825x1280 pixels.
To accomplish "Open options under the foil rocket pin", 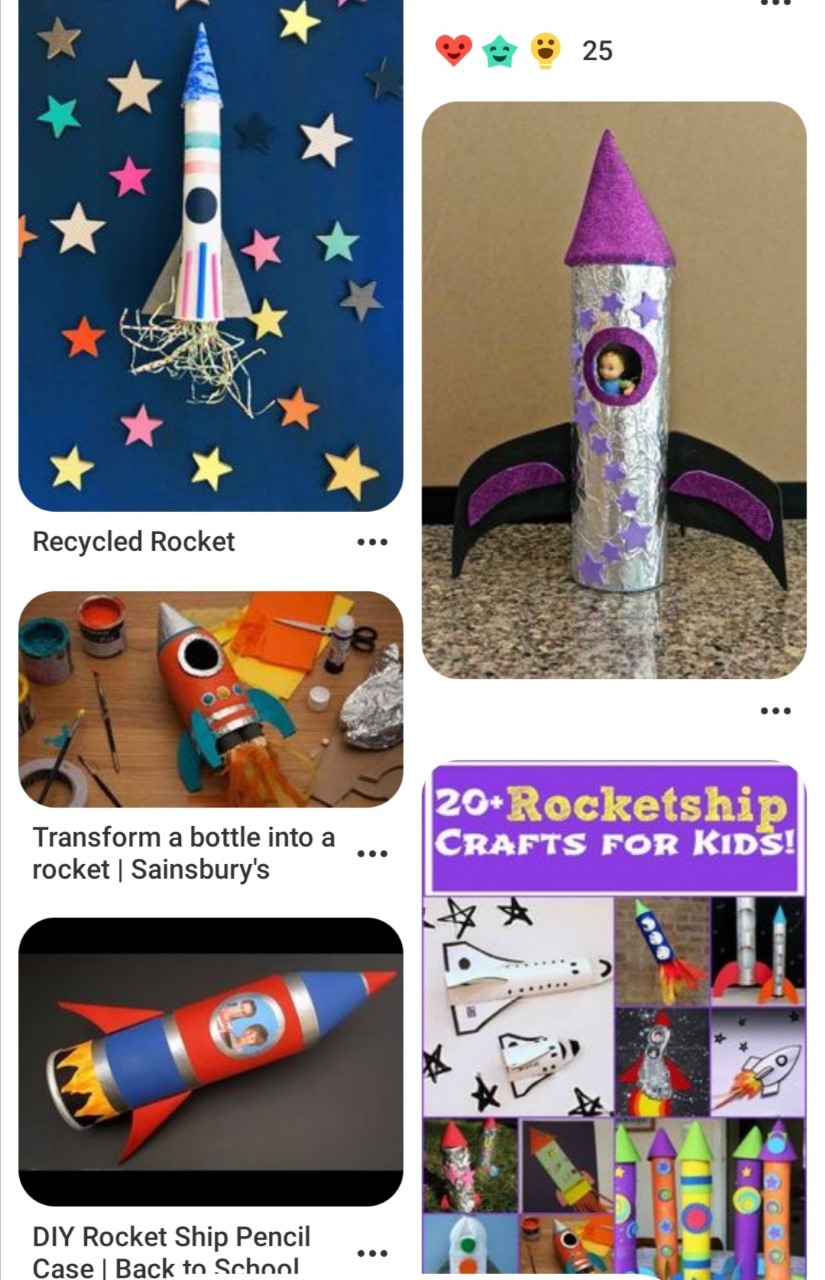I will pos(775,711).
